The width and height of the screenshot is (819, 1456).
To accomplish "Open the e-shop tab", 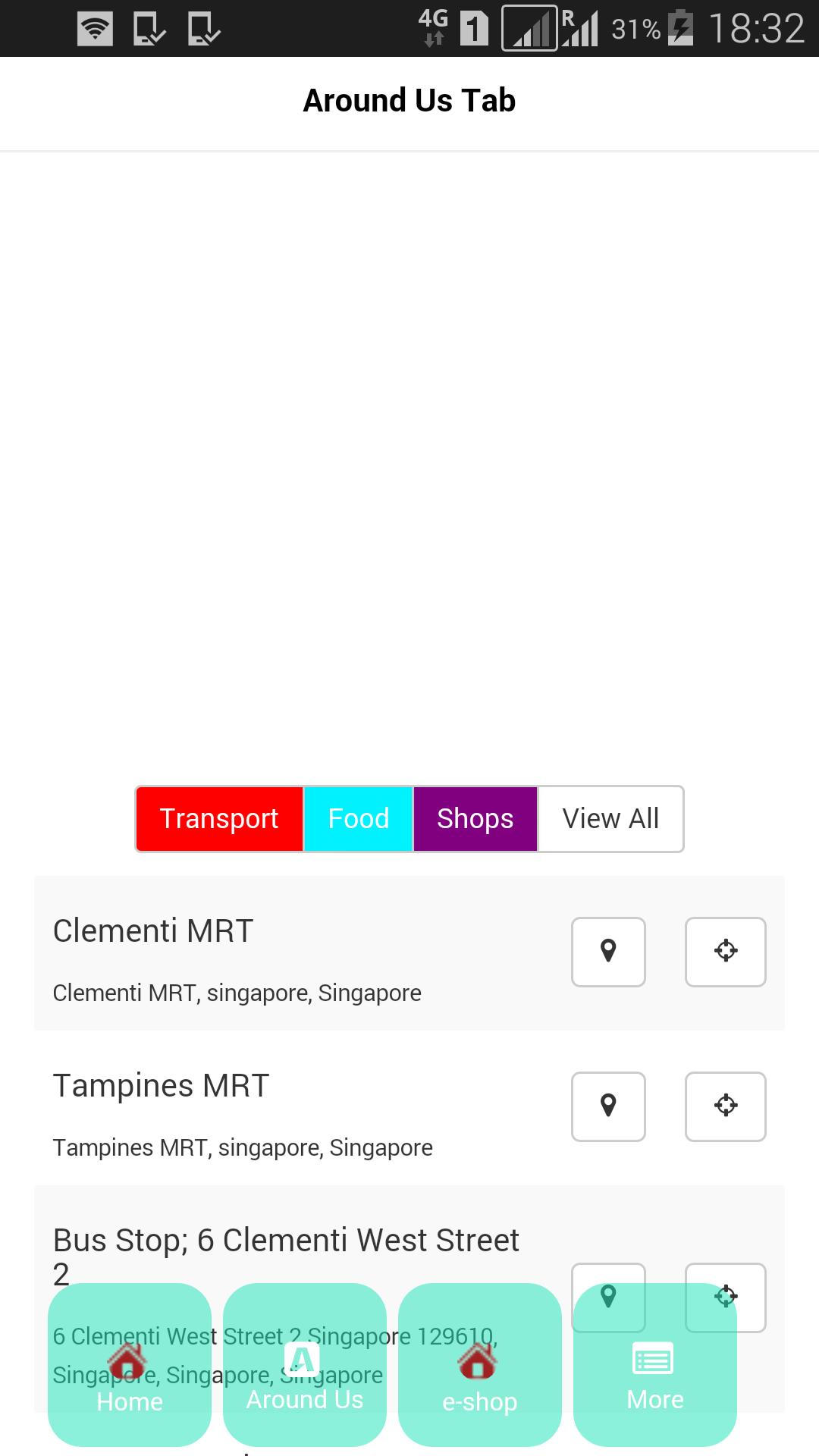I will click(480, 1365).
